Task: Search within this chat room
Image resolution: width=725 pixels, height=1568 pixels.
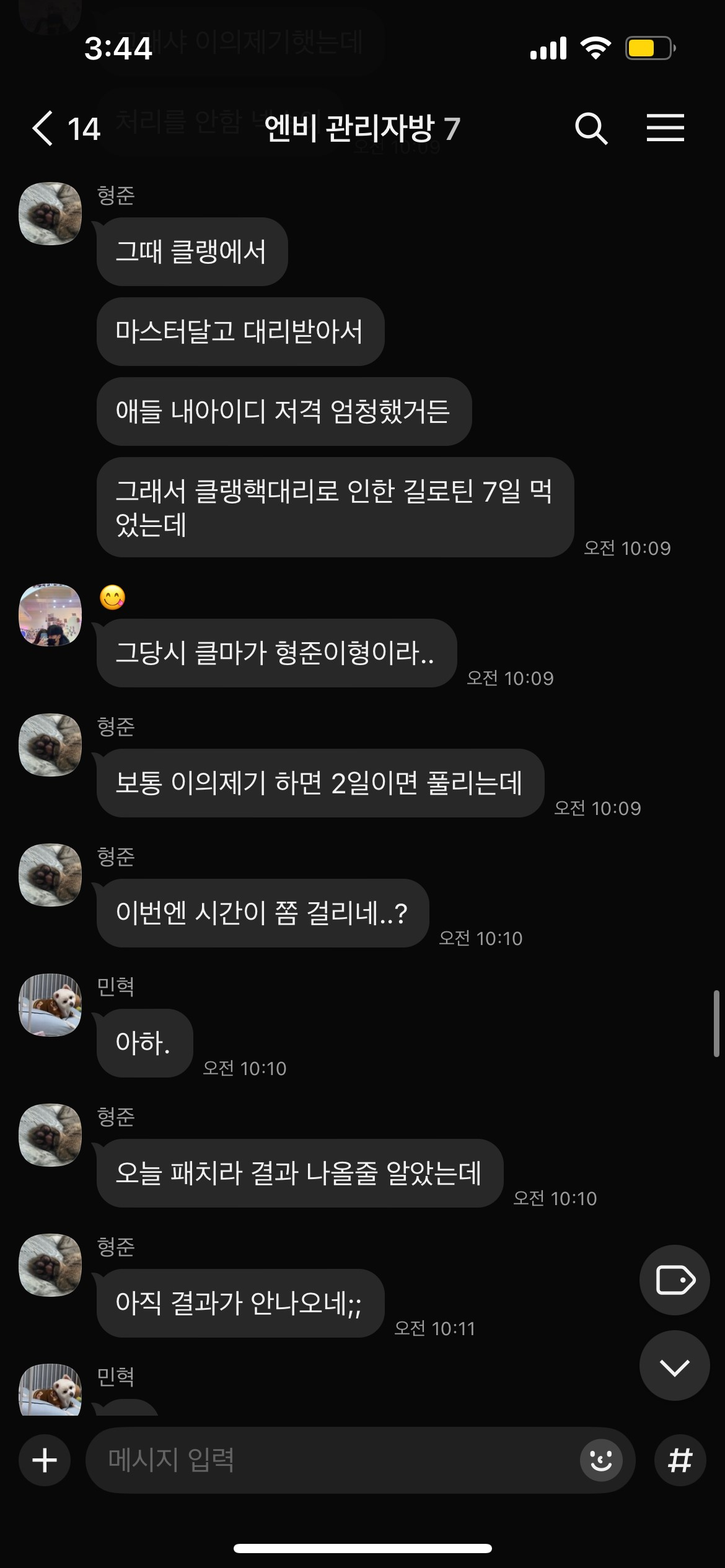Action: click(591, 129)
